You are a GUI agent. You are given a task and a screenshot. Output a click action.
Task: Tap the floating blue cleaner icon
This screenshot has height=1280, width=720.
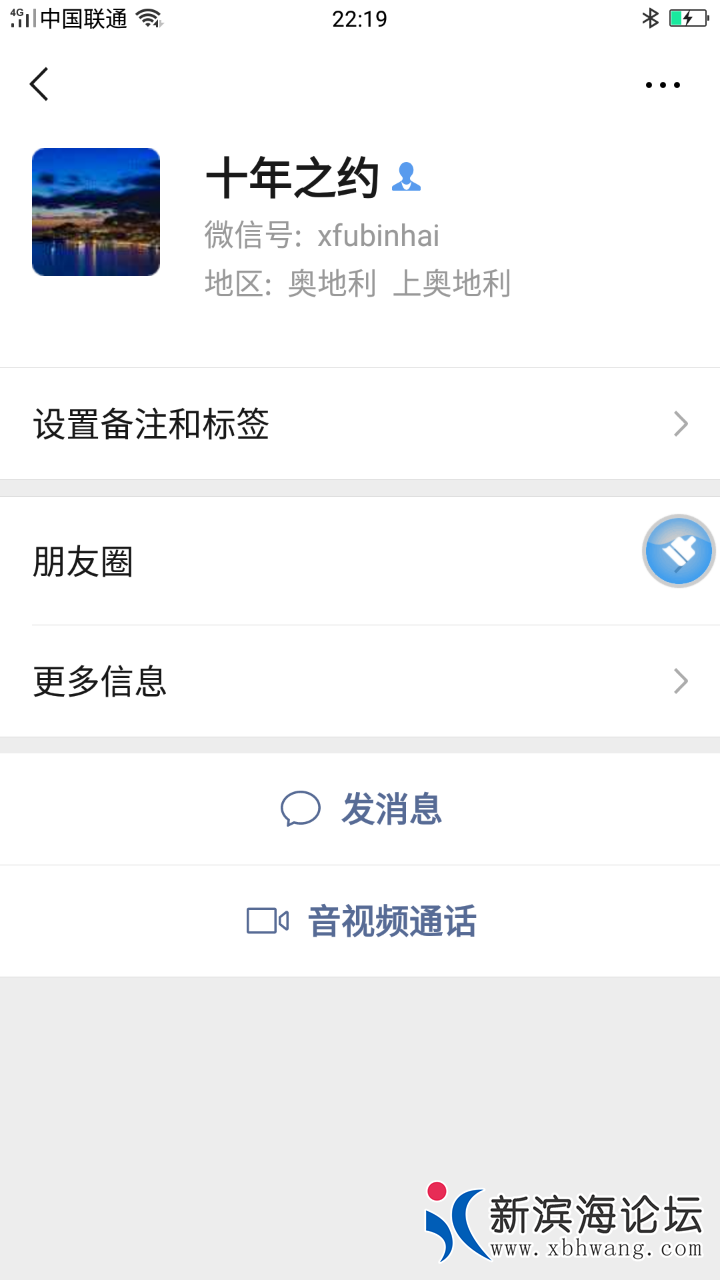pos(679,551)
